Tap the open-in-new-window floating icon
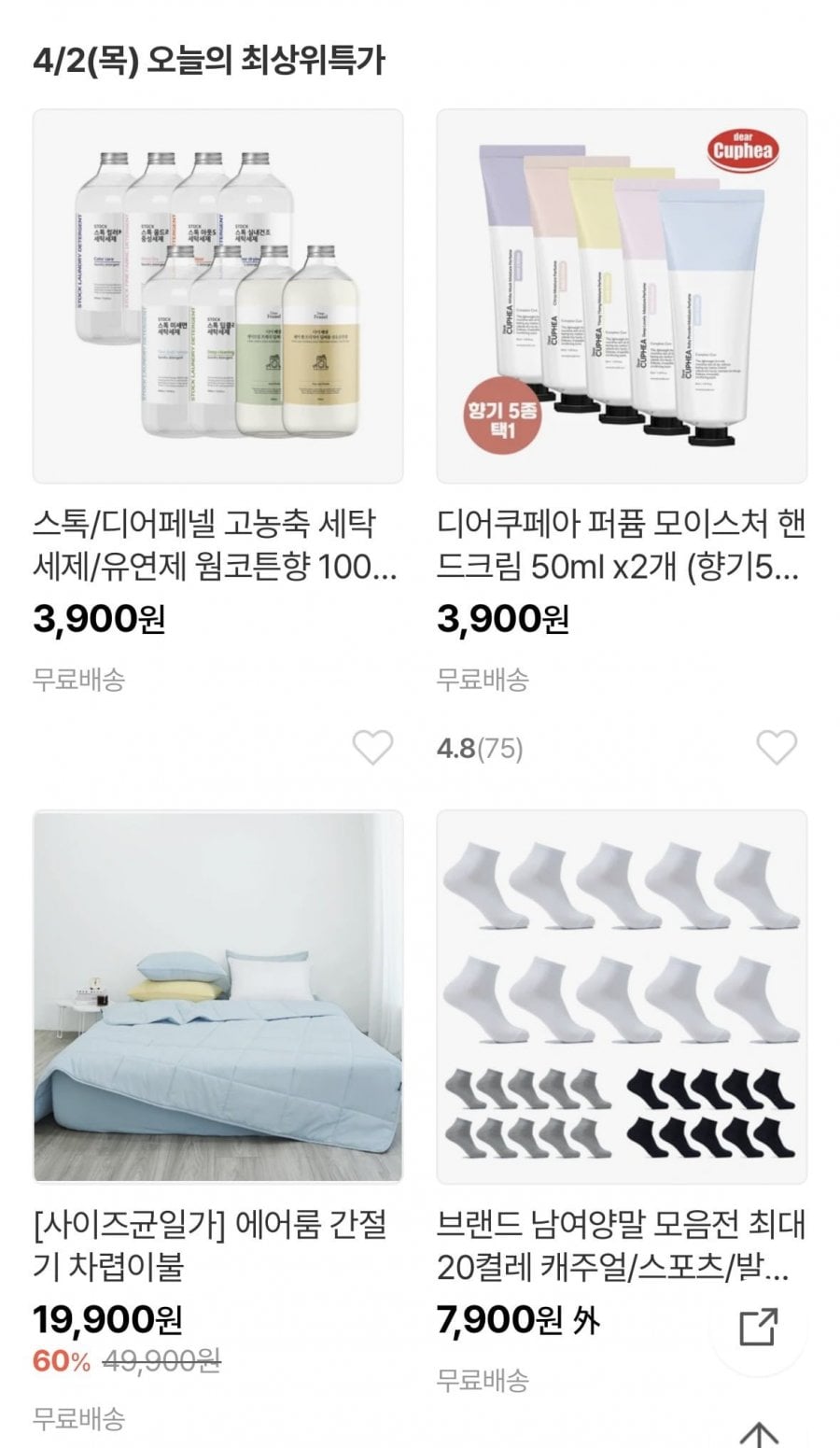This screenshot has height=1448, width=840. tap(758, 1327)
